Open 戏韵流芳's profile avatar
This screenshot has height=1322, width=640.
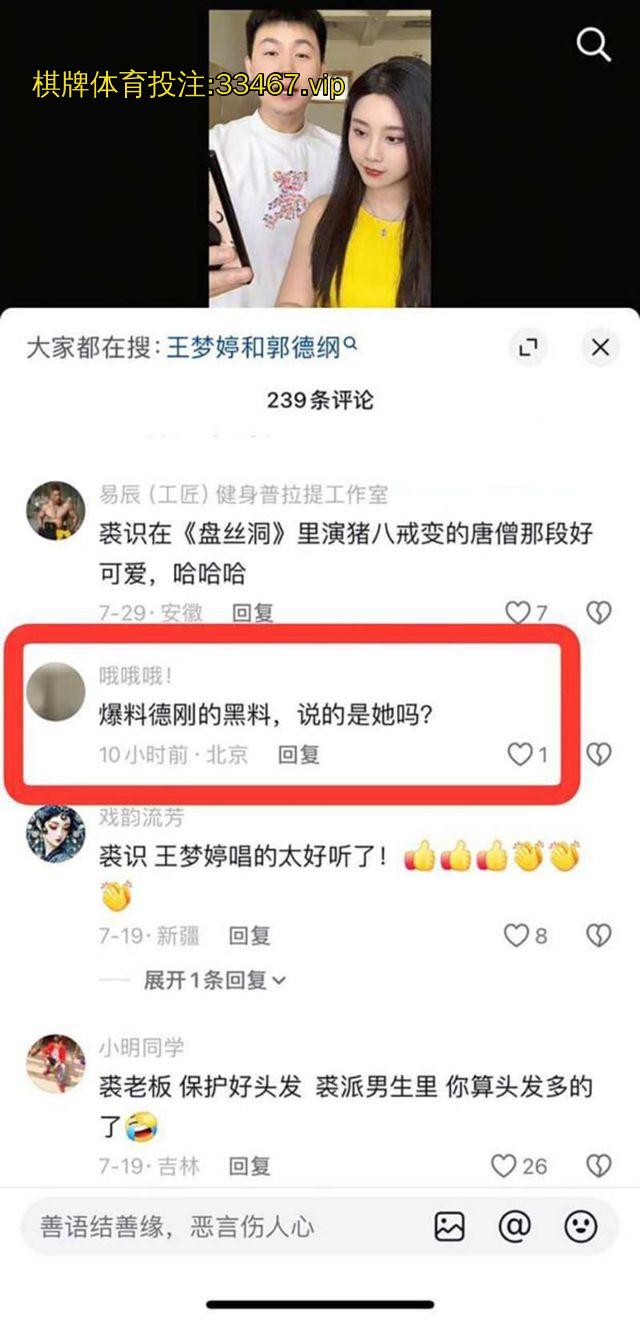click(55, 833)
